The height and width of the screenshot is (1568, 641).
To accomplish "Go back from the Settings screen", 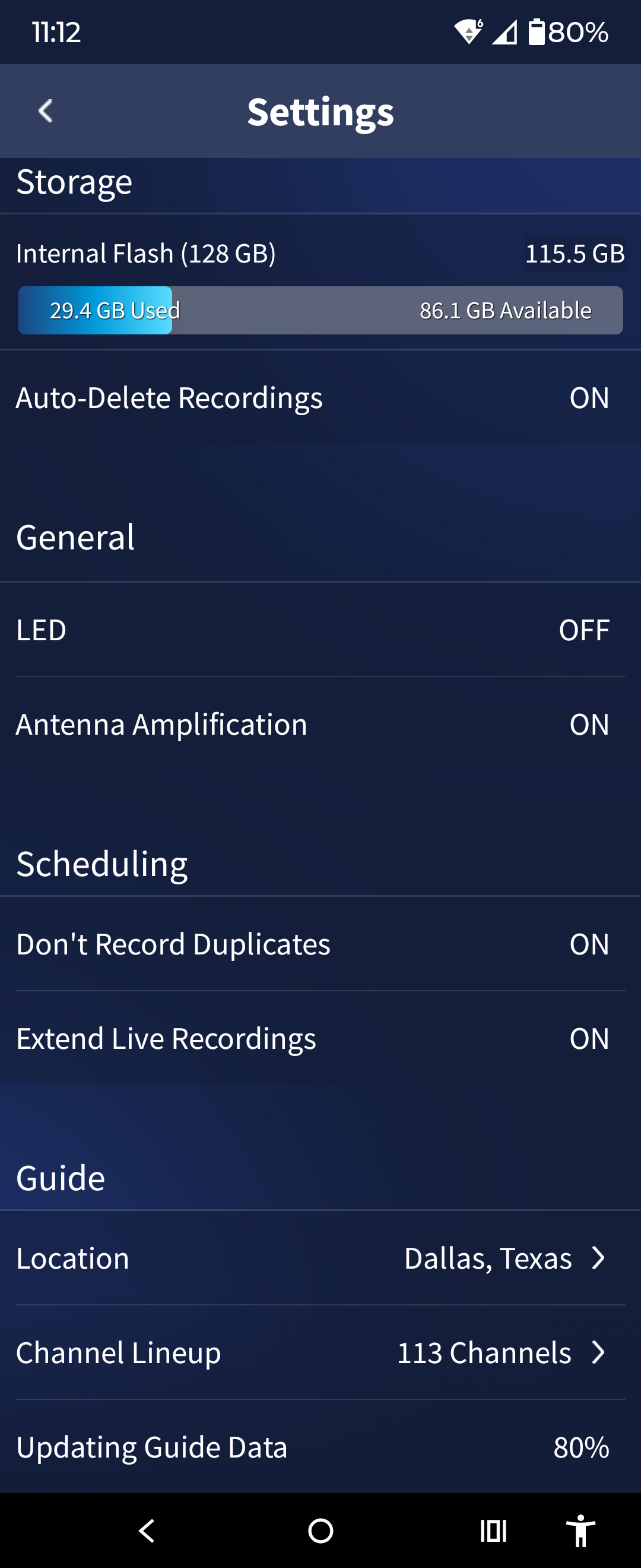I will click(46, 112).
